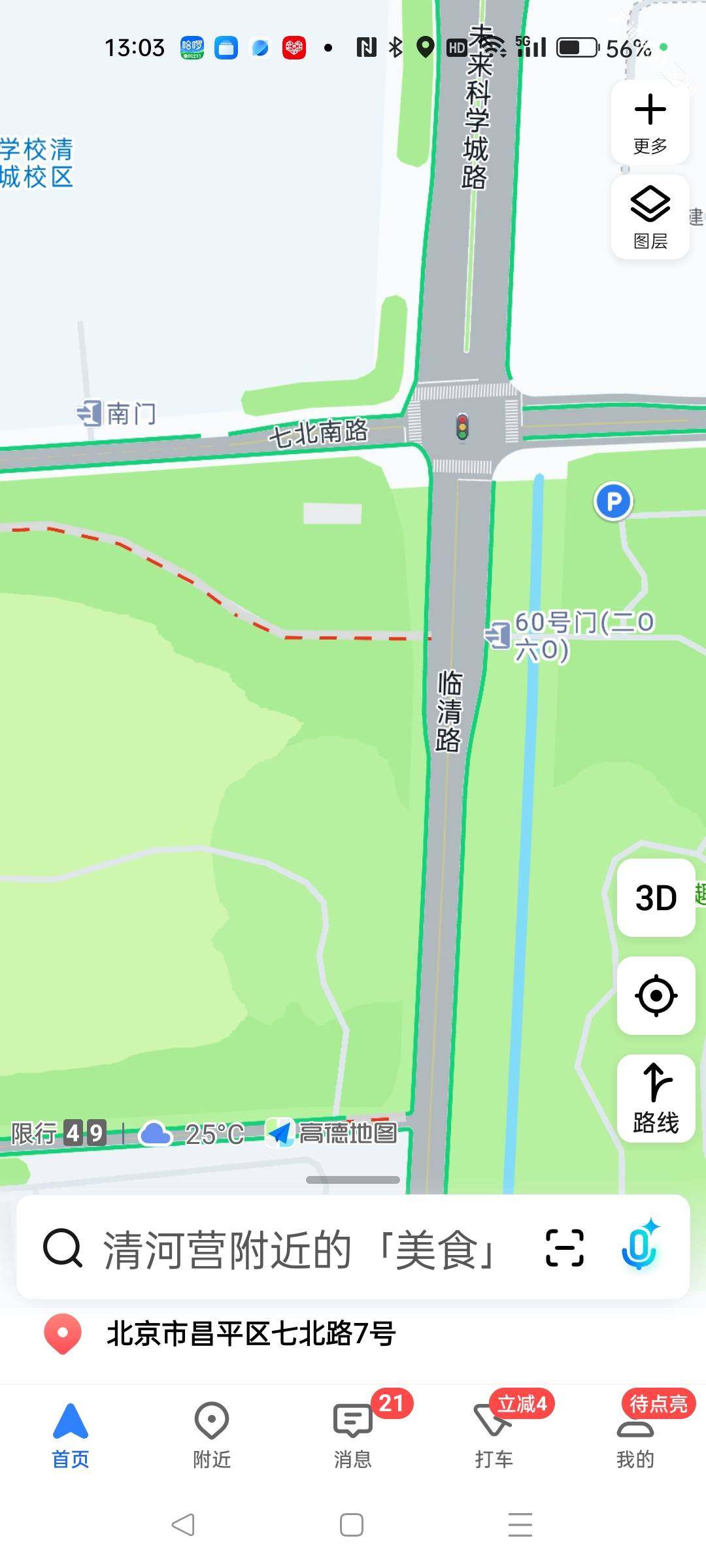
Task: Switch to the 我的 tab
Action: click(x=635, y=1435)
